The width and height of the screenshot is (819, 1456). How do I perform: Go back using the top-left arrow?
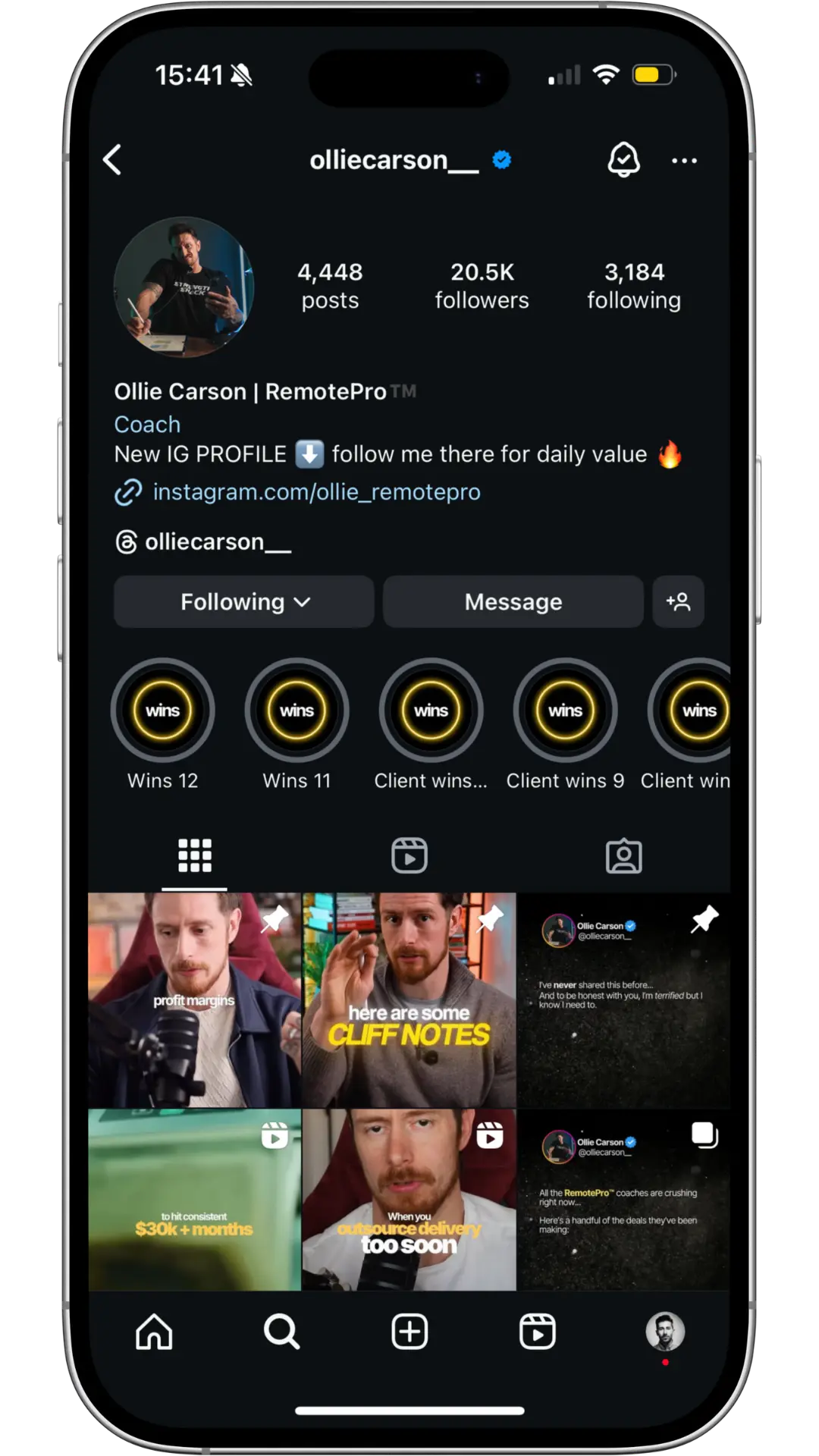(x=112, y=160)
